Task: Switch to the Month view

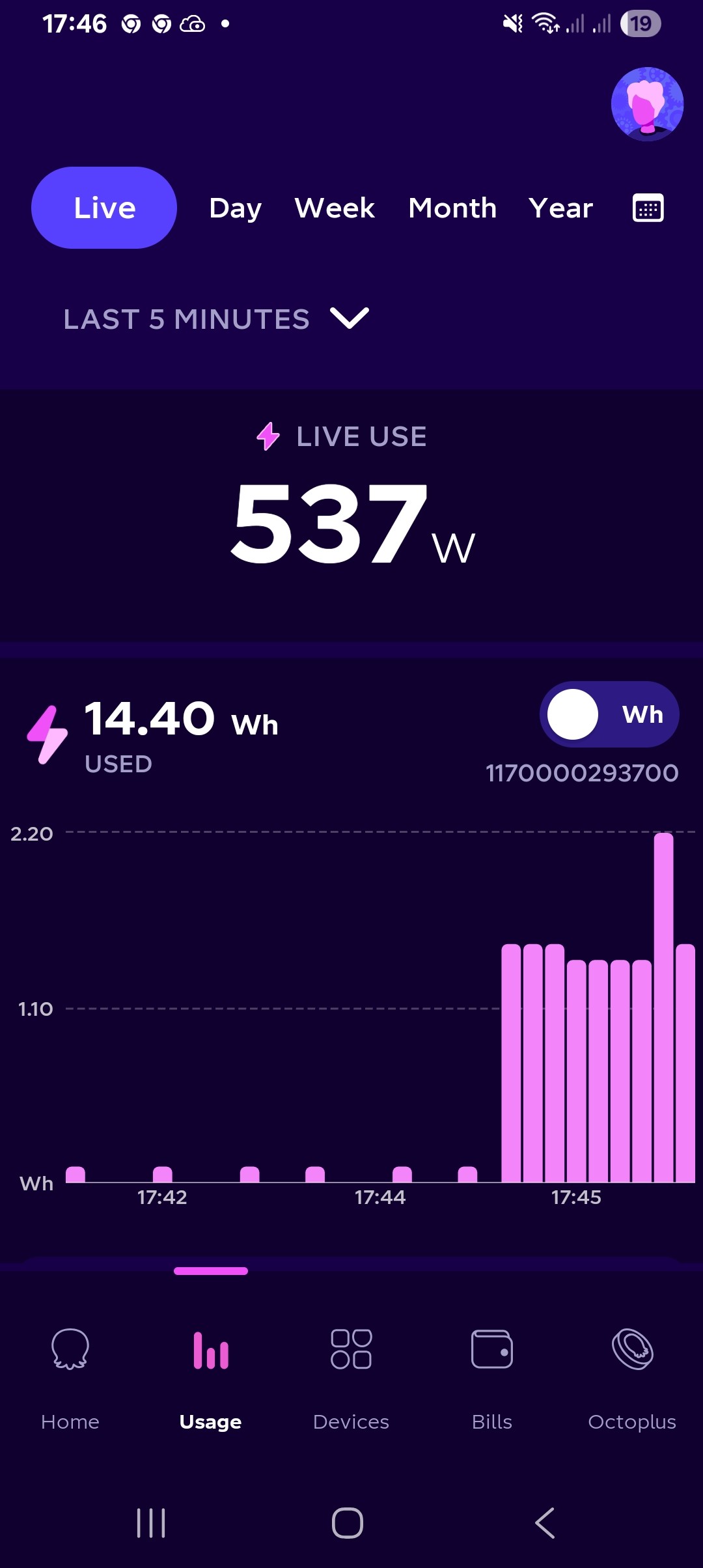Action: point(452,208)
